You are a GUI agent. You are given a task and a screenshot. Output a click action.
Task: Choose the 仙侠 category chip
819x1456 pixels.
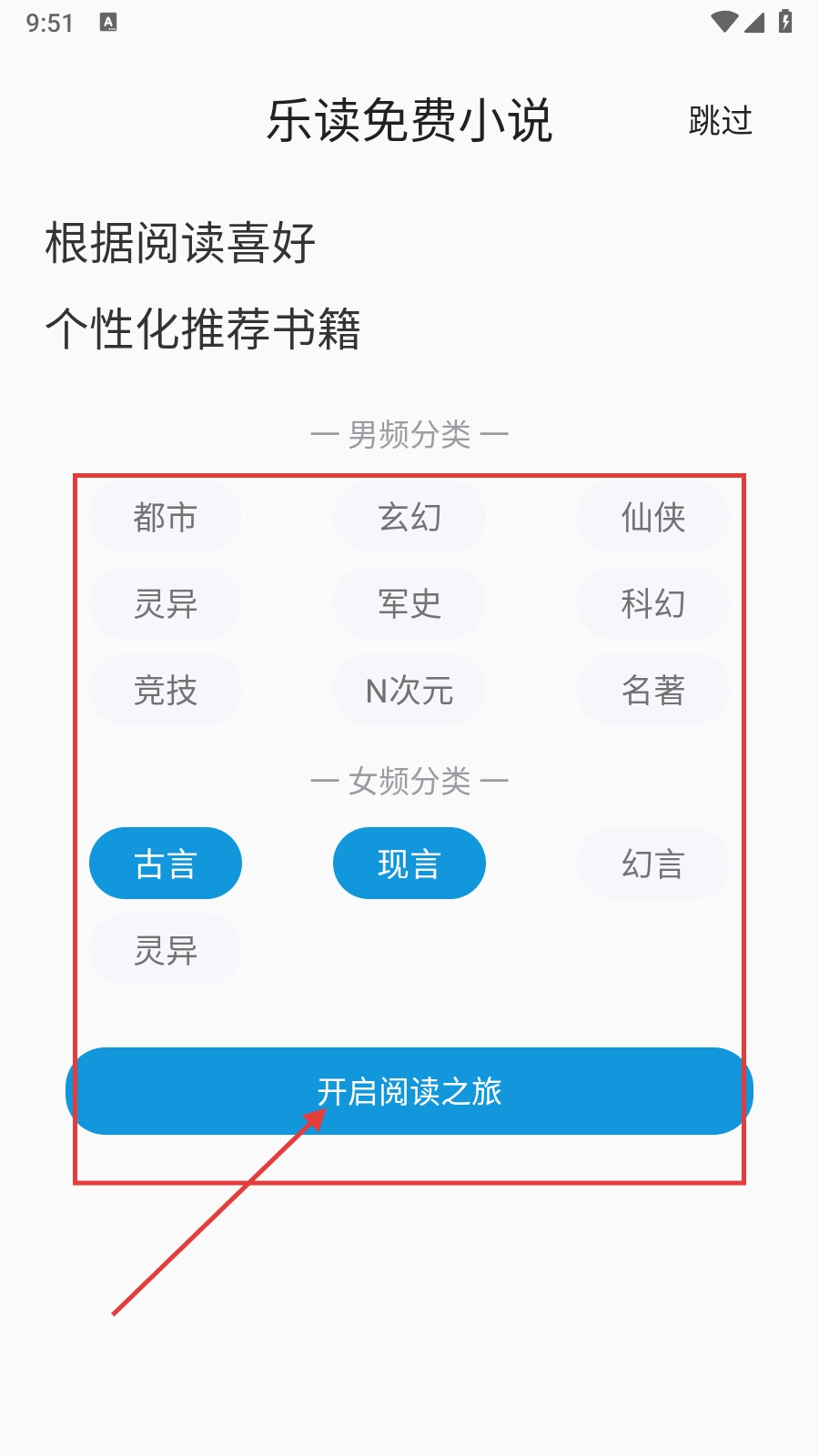[652, 517]
